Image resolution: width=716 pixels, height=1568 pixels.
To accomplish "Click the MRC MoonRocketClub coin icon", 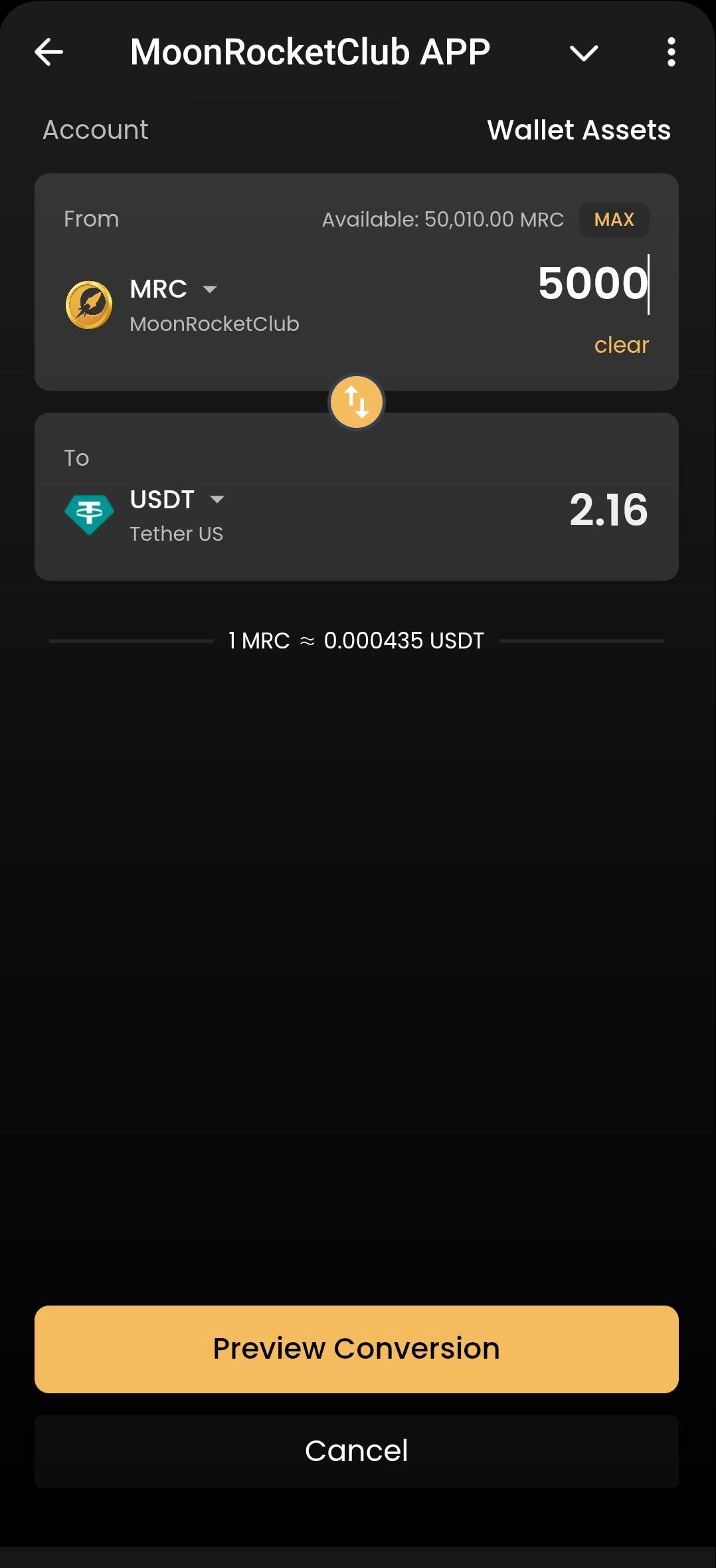I will (90, 305).
